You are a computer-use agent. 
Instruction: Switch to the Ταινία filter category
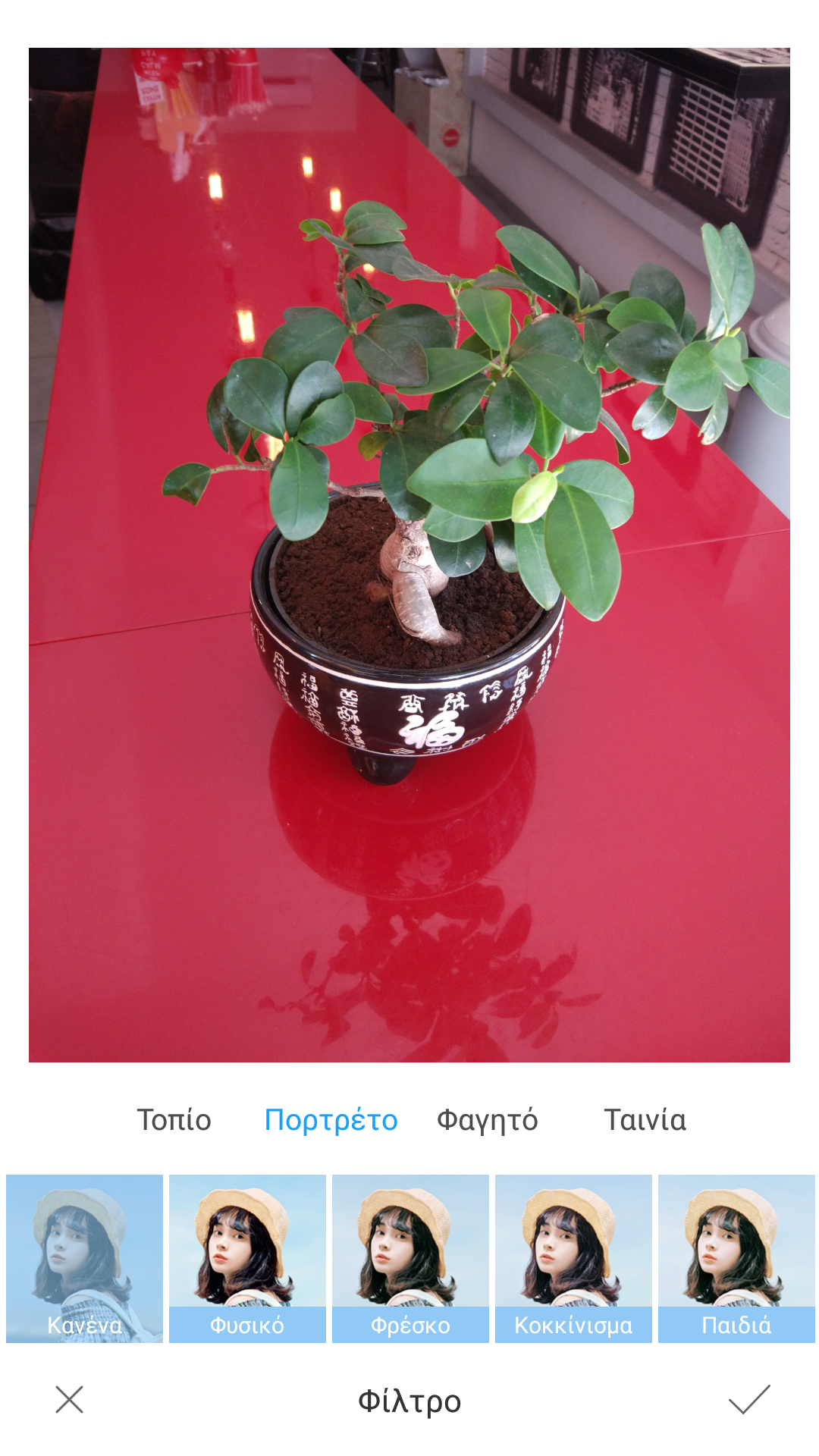(x=645, y=1120)
